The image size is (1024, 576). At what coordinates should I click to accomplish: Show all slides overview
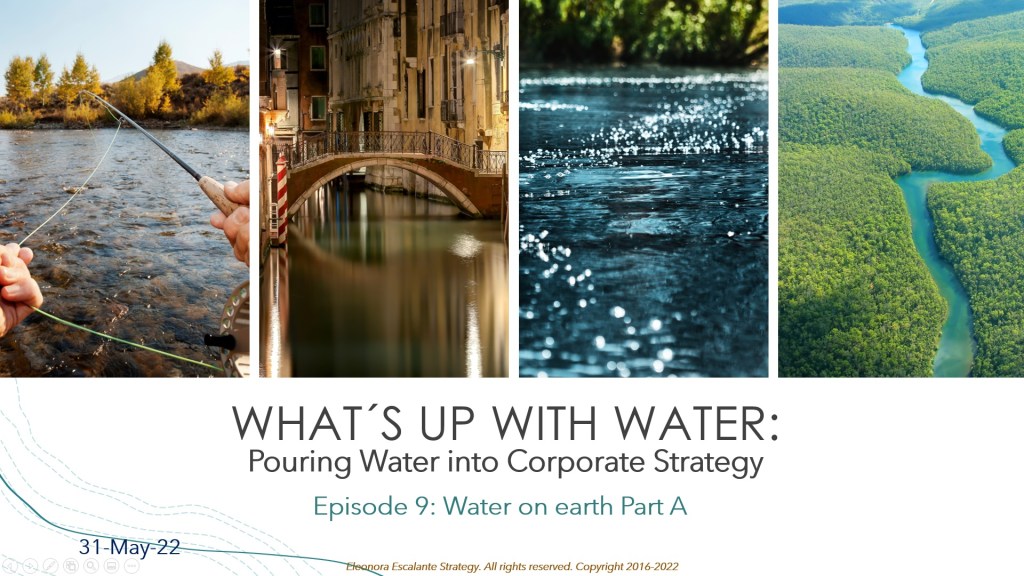coord(71,566)
